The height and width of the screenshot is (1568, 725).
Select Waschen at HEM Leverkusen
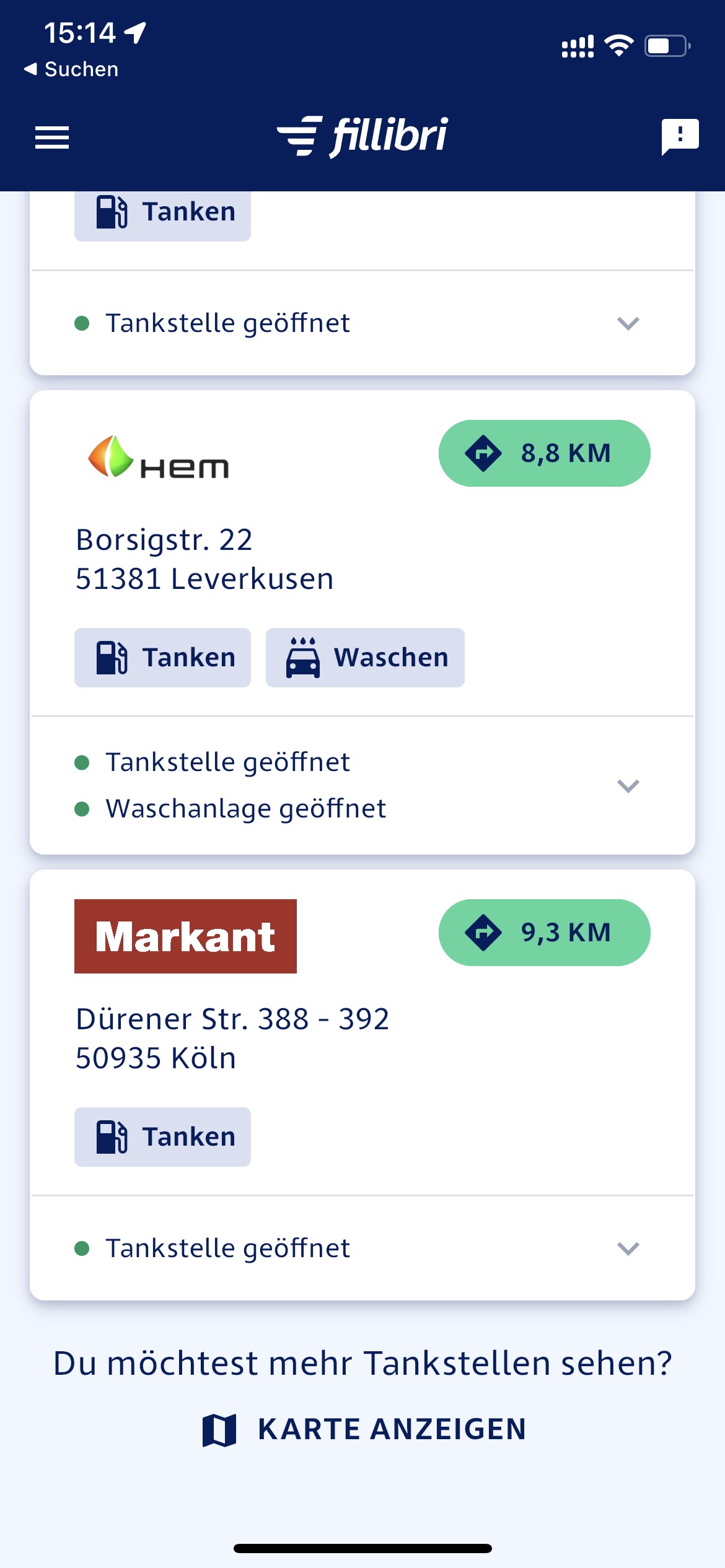coord(365,658)
